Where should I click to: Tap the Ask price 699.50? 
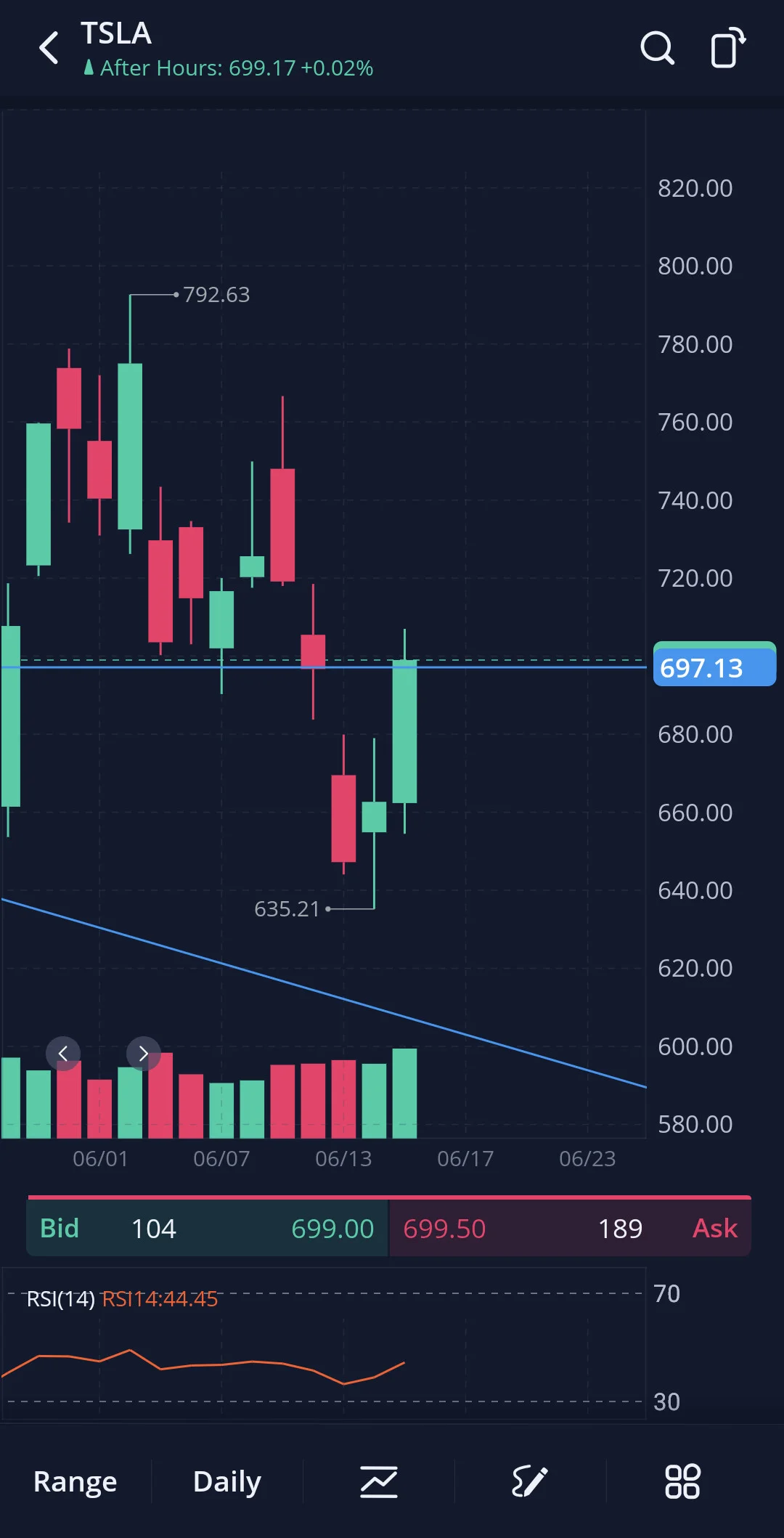click(x=444, y=1229)
